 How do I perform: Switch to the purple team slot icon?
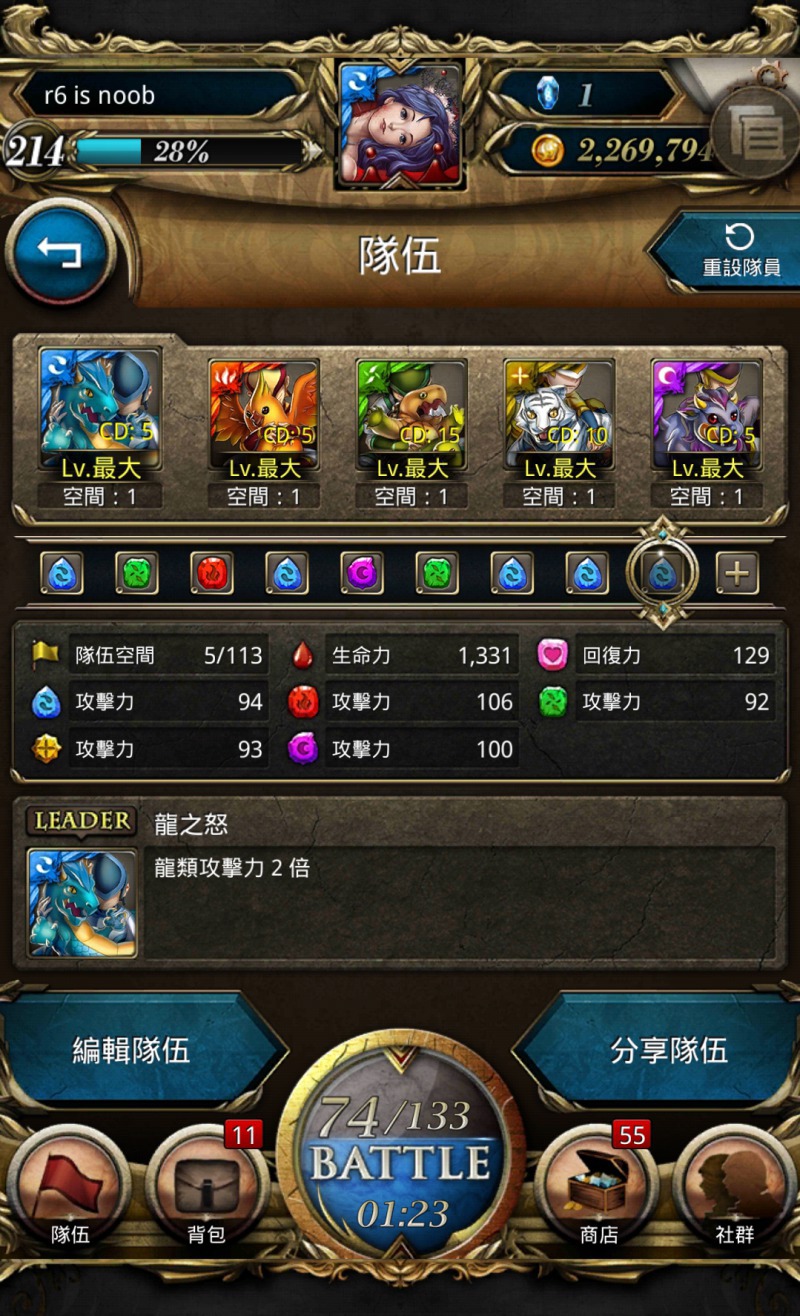click(x=361, y=573)
